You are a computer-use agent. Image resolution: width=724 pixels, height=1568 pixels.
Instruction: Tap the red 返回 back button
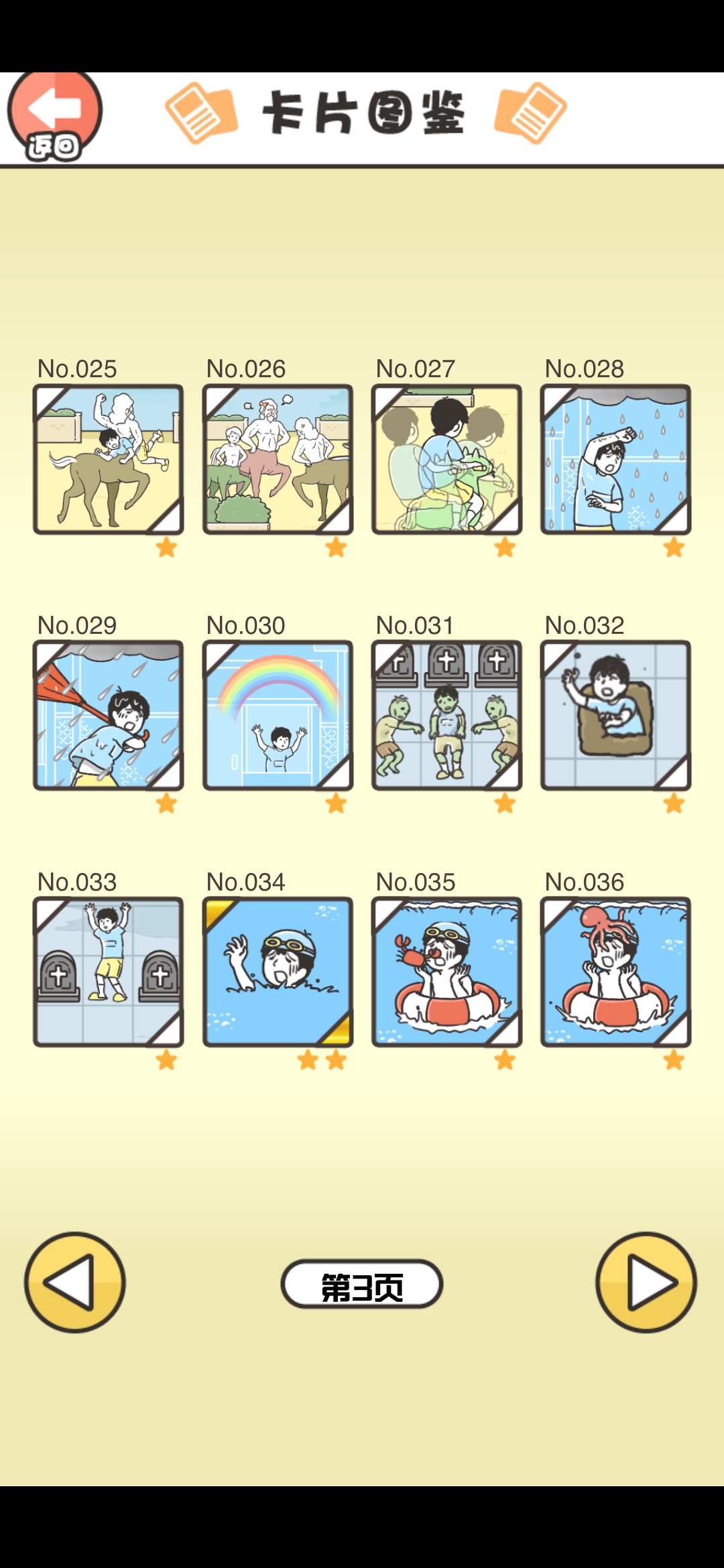[55, 115]
